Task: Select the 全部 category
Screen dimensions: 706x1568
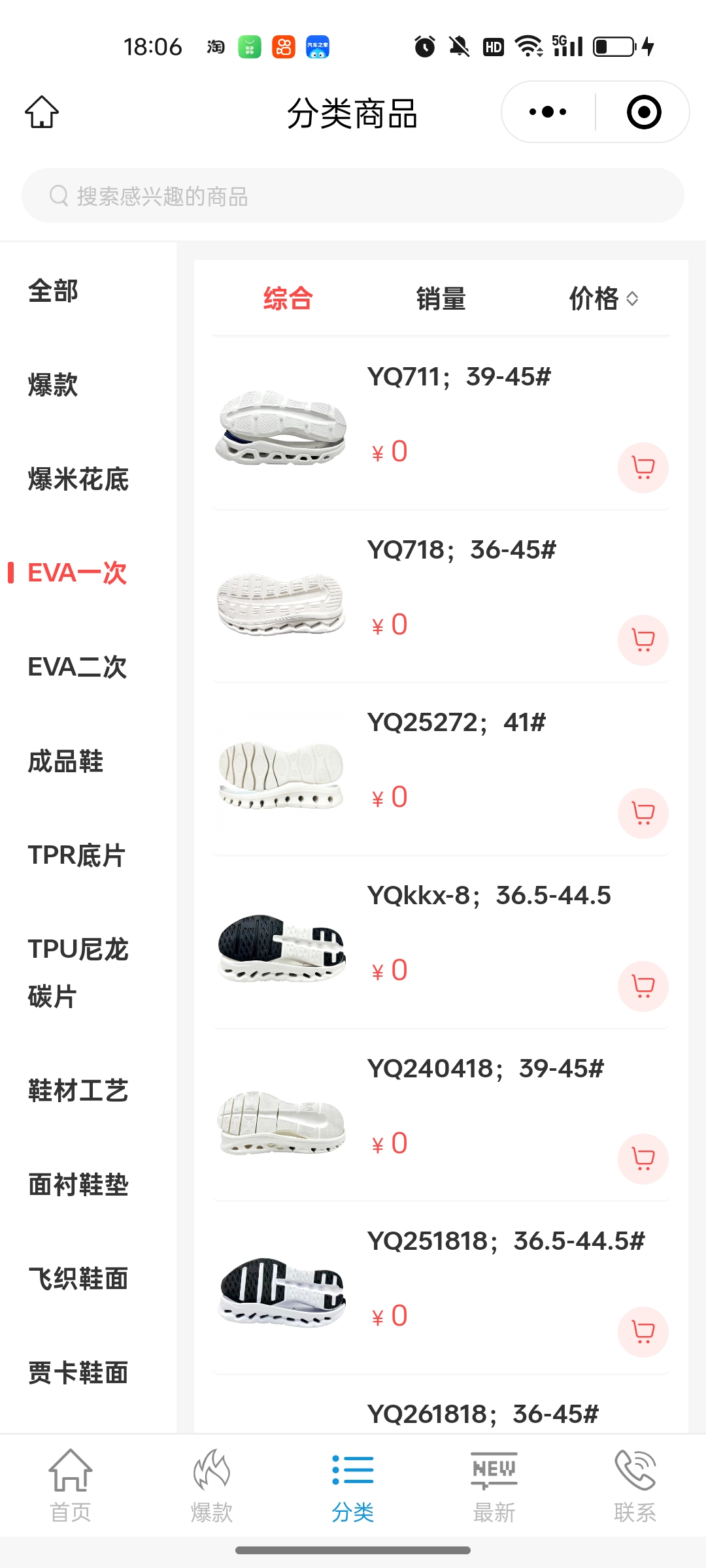Action: [54, 291]
